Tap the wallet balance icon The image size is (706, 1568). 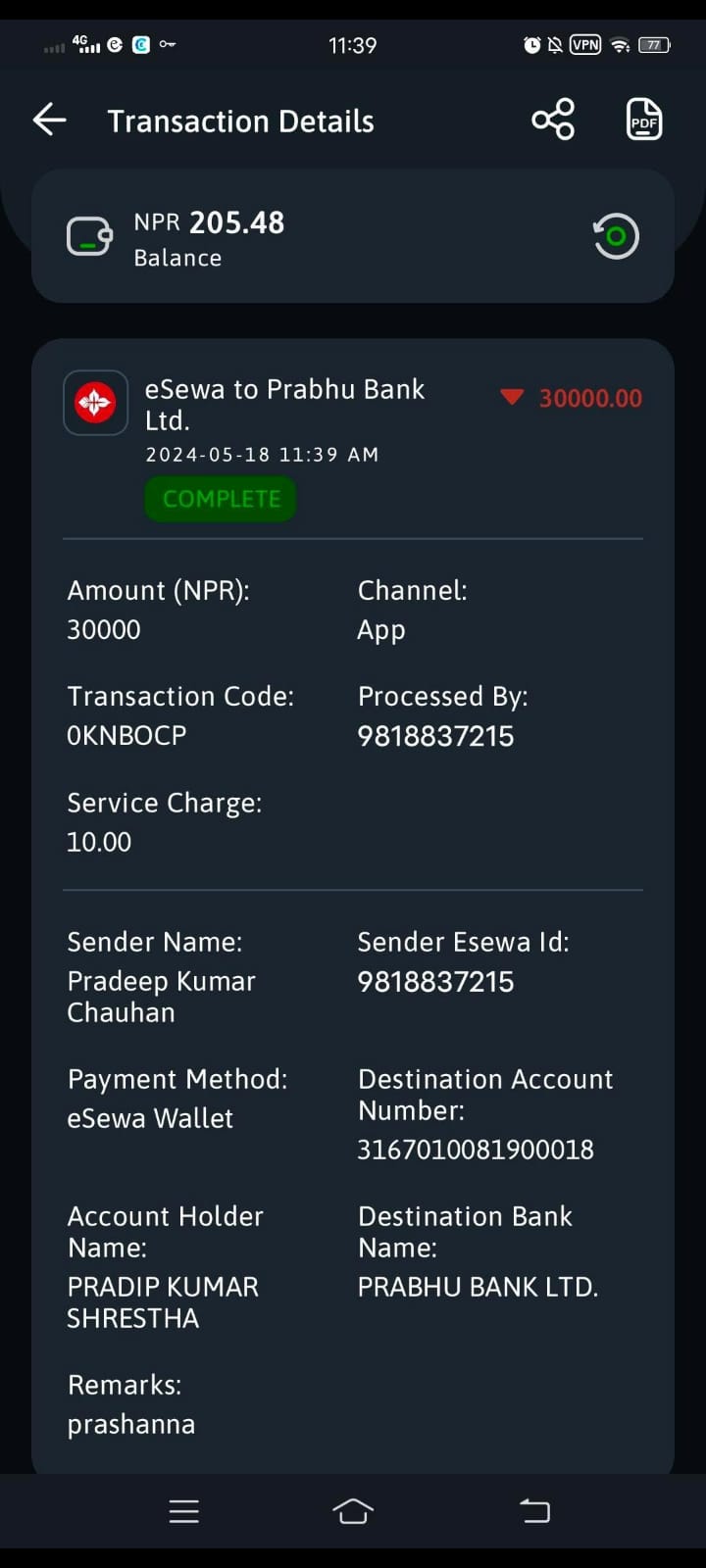(x=89, y=235)
